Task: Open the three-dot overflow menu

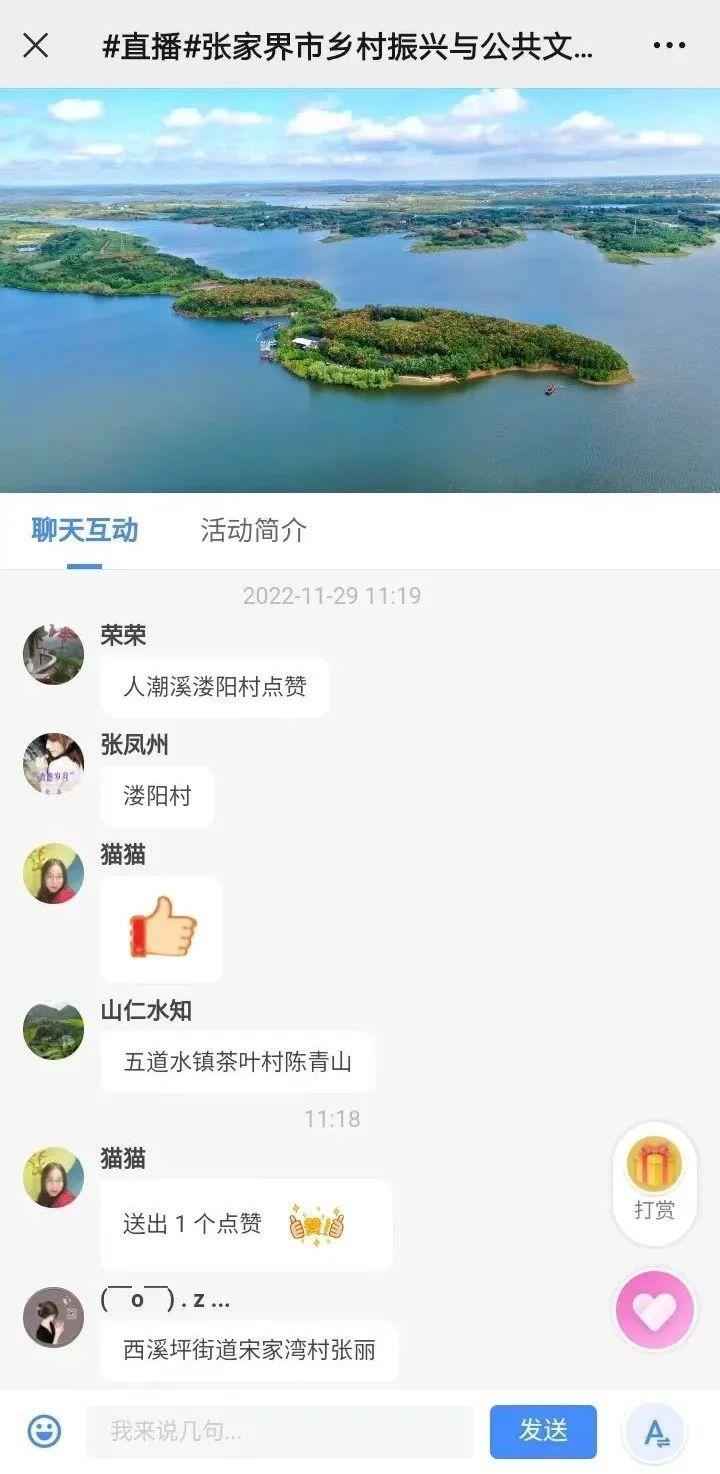Action: [668, 45]
